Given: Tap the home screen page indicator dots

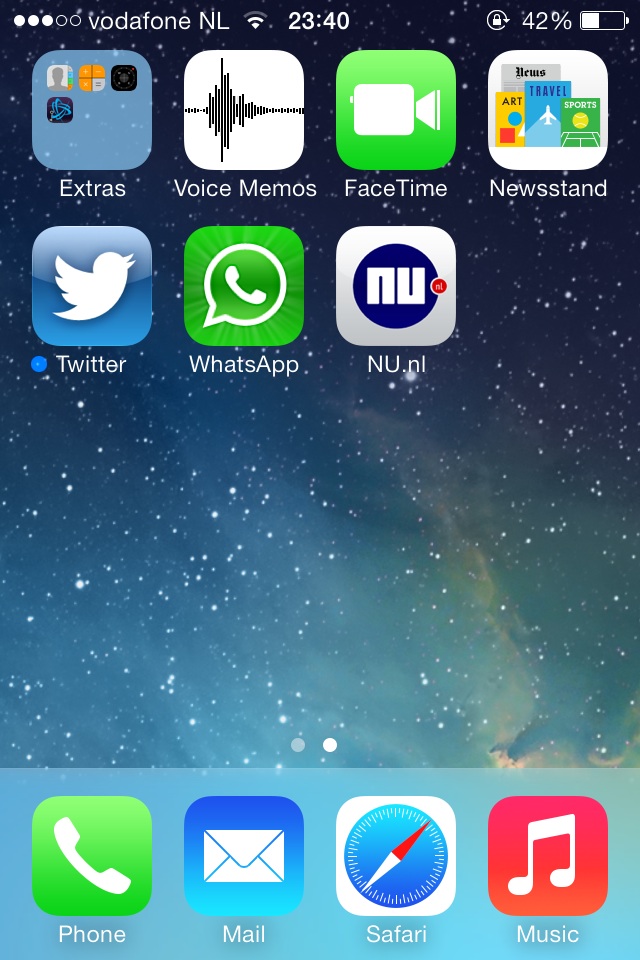Looking at the screenshot, I should 314,745.
